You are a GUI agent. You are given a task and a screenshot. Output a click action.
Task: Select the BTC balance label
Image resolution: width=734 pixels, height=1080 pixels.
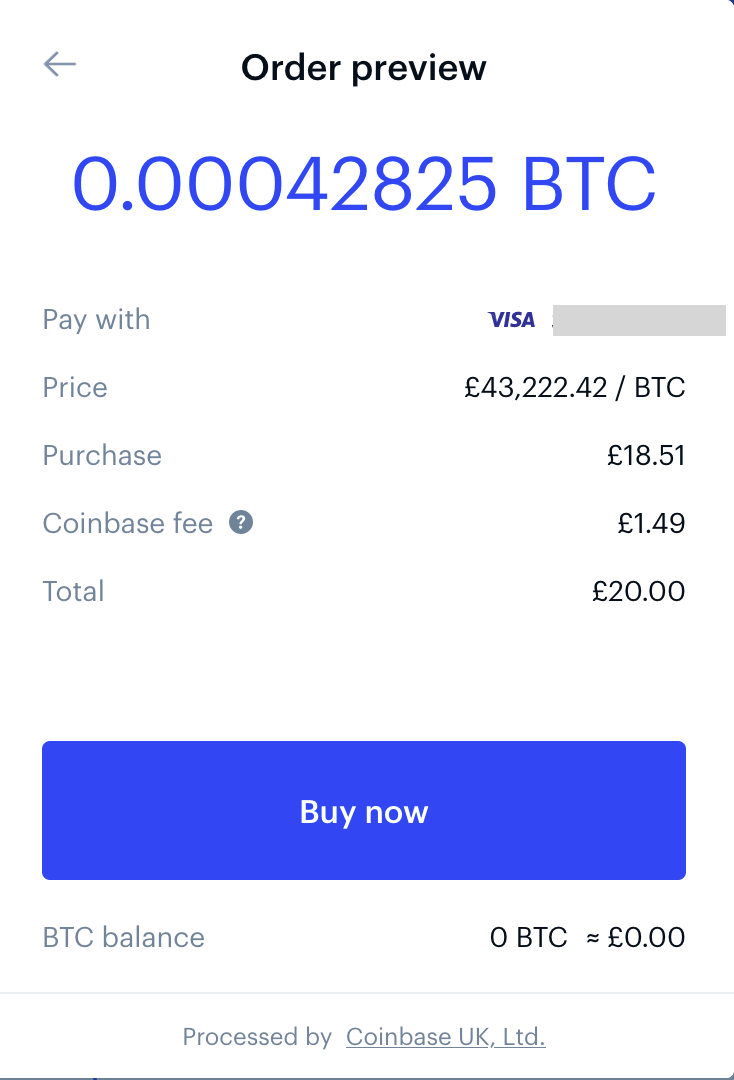click(123, 937)
